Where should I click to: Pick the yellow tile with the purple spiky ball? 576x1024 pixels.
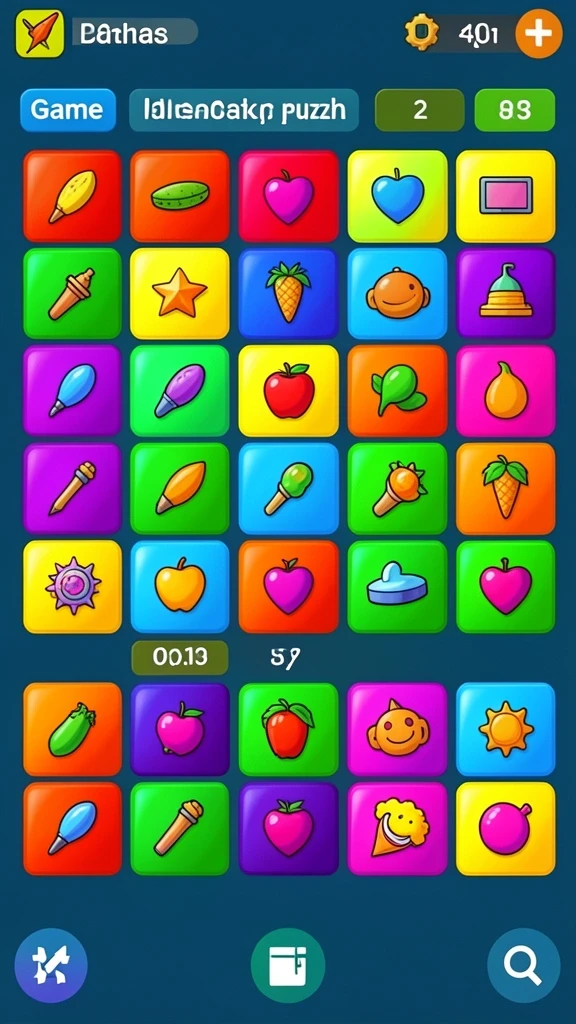pos(72,586)
